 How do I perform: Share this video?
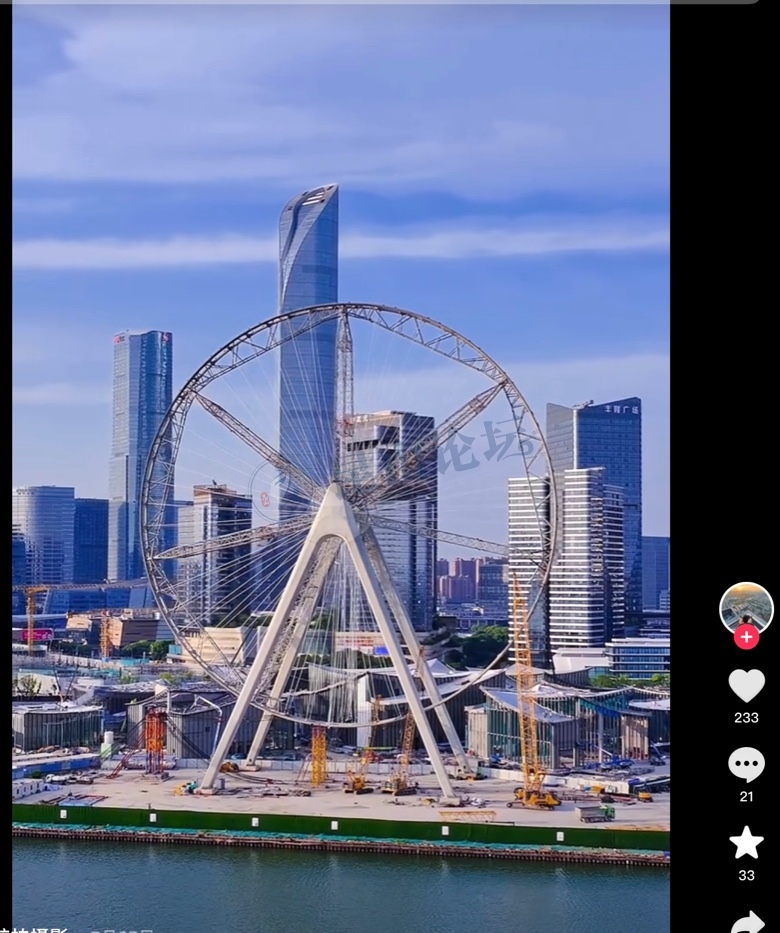(x=746, y=920)
